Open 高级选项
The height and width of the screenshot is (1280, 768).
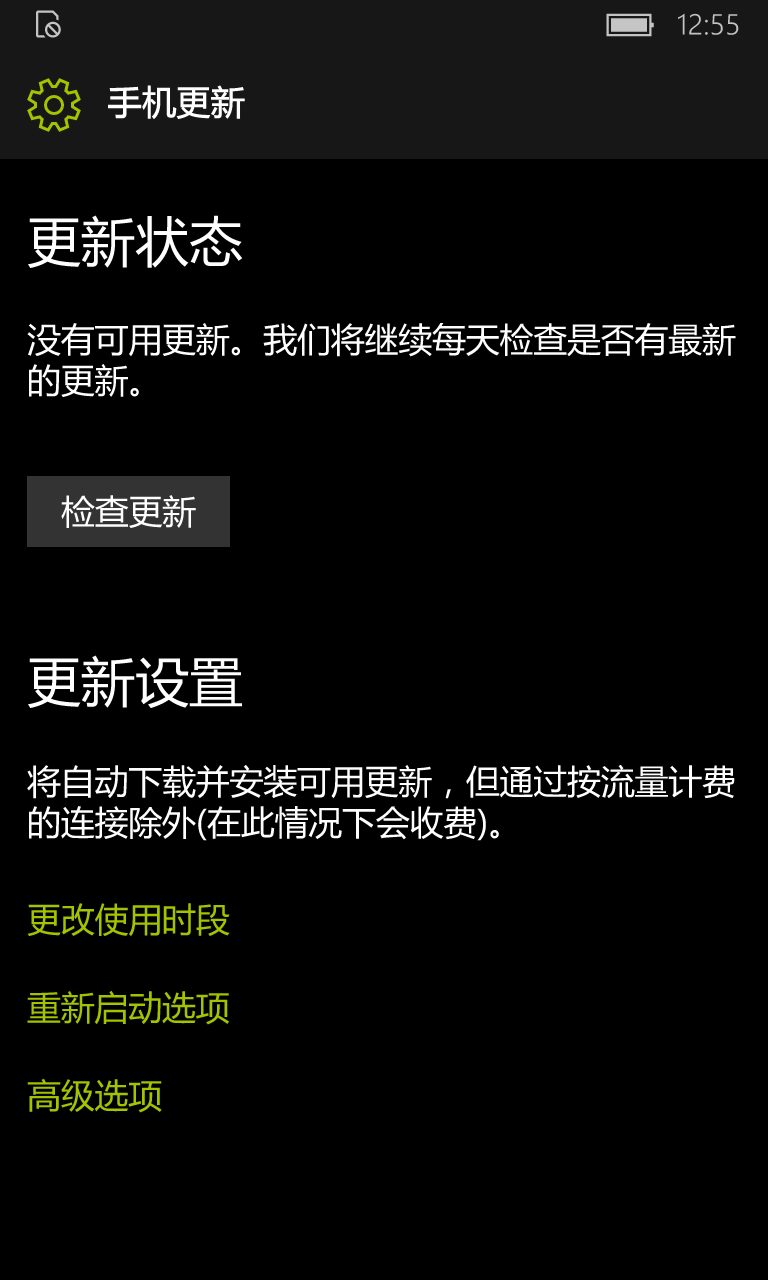(x=95, y=1096)
